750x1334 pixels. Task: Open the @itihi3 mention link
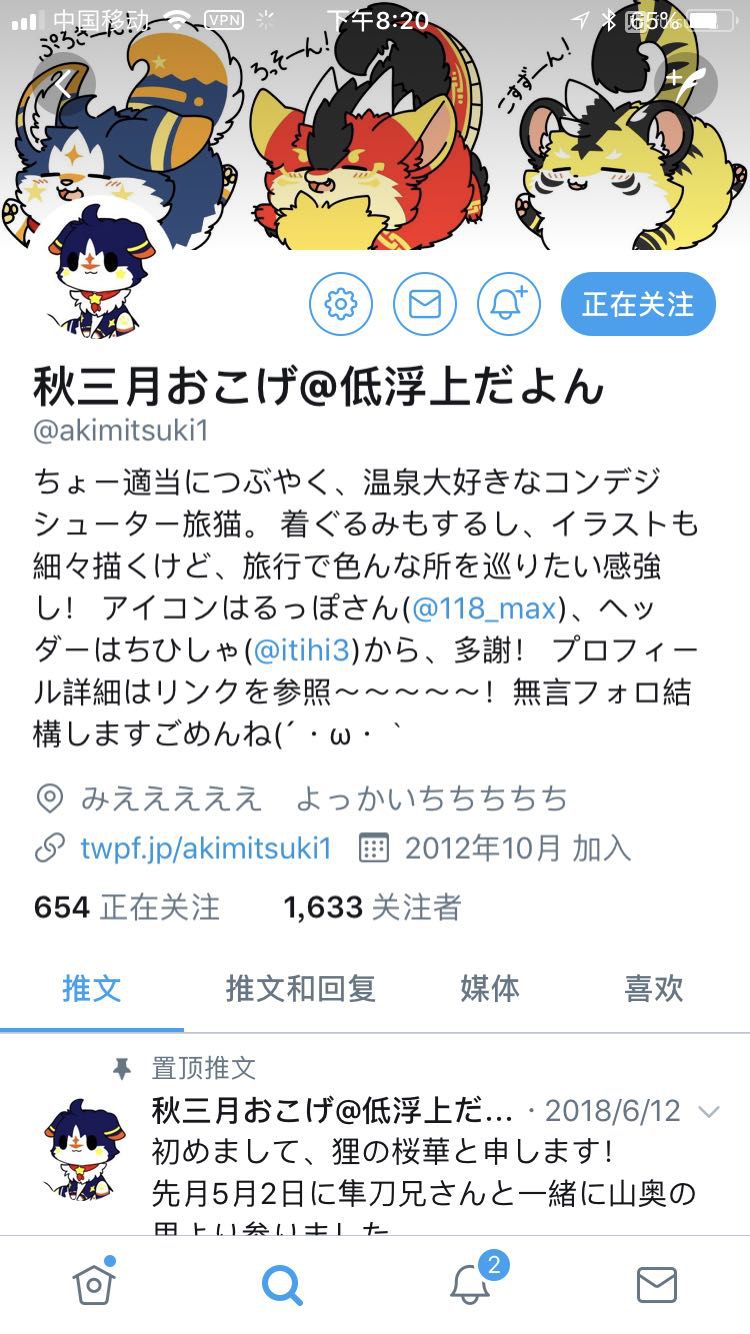(x=301, y=648)
